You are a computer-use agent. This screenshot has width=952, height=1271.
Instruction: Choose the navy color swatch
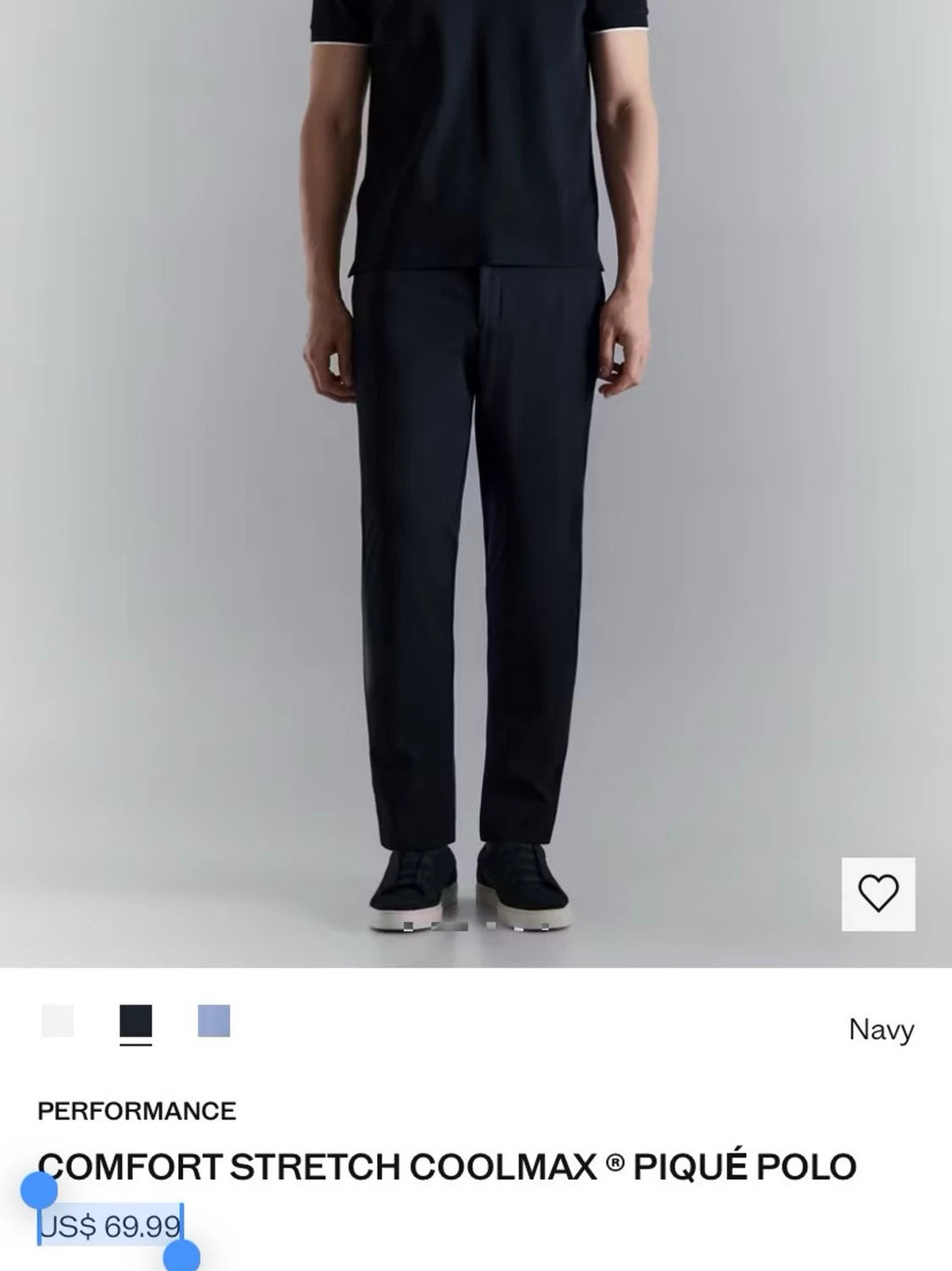click(135, 1021)
